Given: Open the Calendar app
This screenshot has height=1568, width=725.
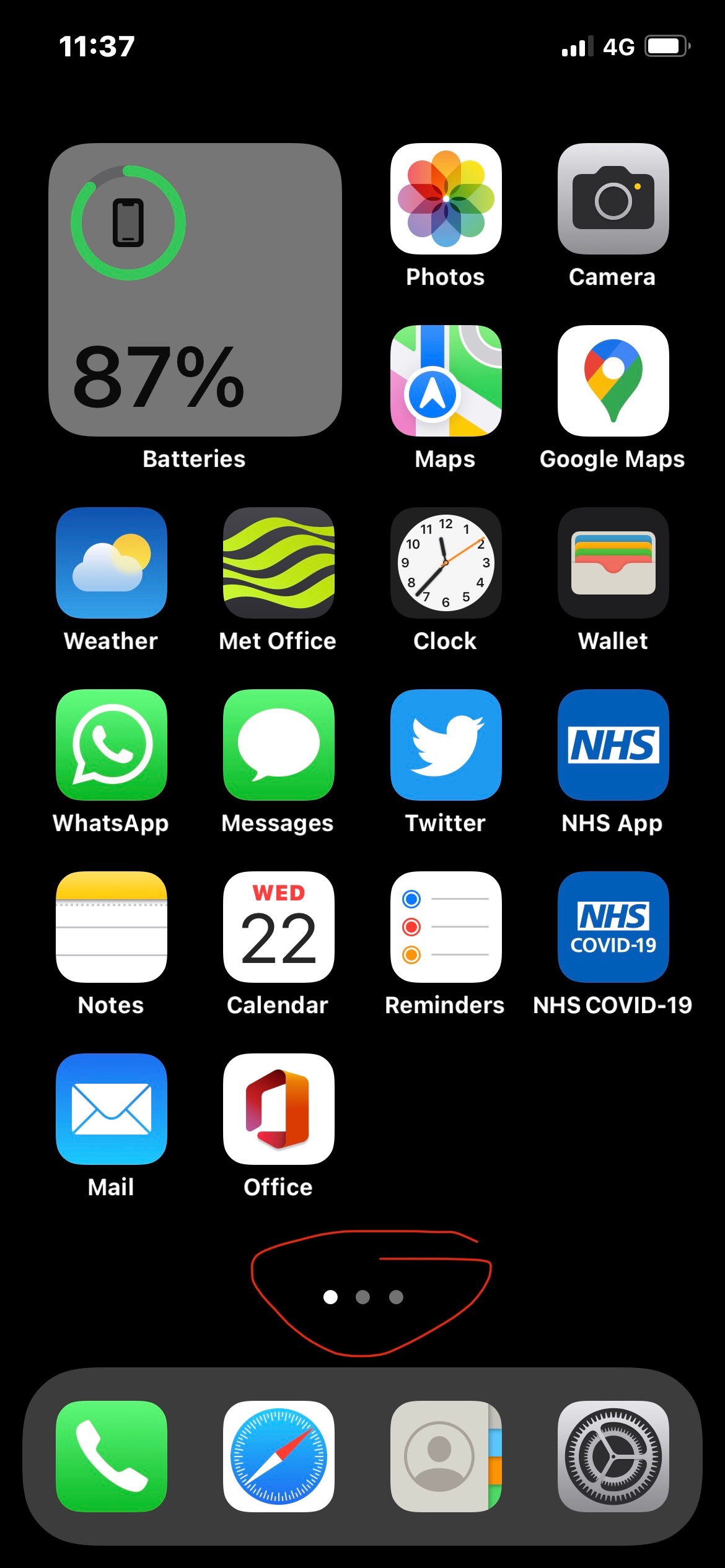Looking at the screenshot, I should point(279,927).
